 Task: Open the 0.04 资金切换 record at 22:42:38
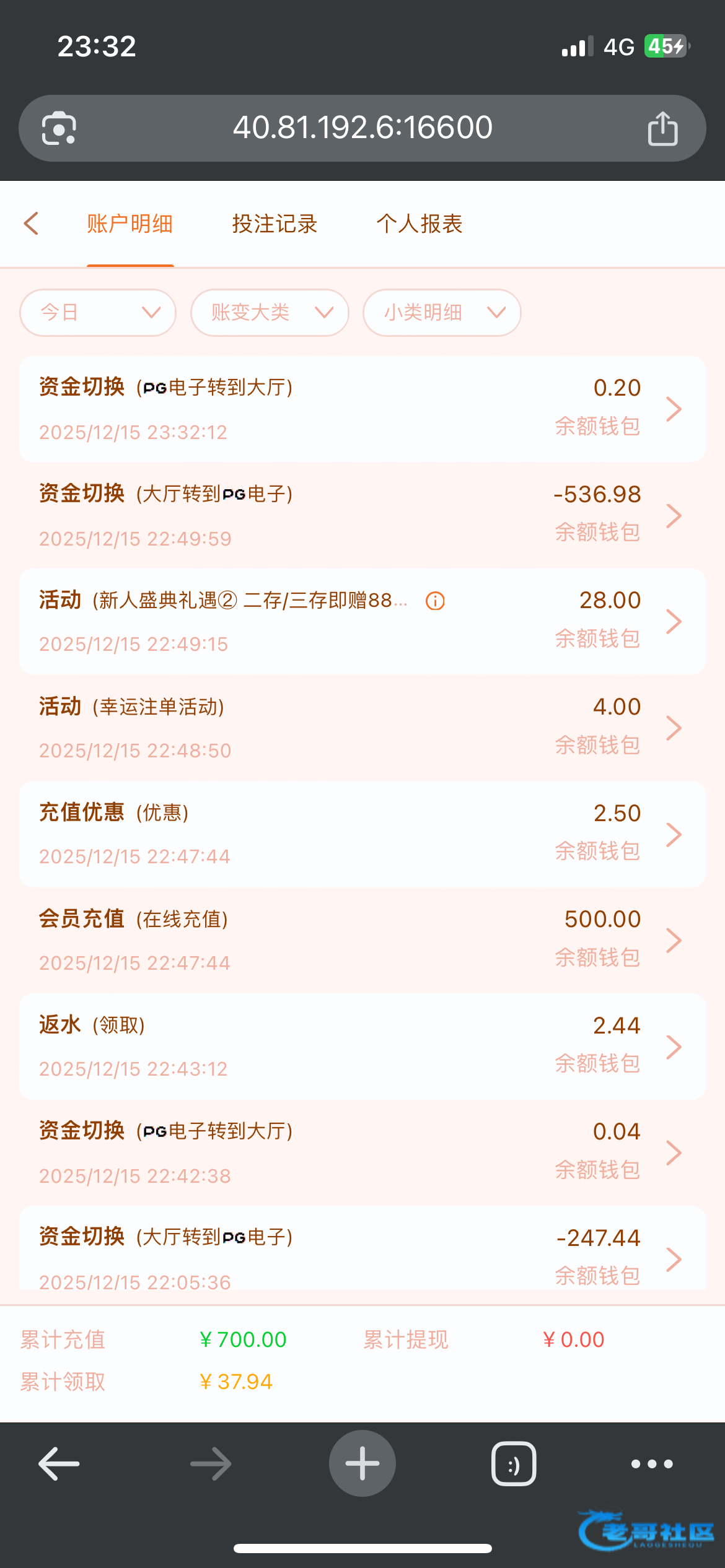(x=362, y=1152)
